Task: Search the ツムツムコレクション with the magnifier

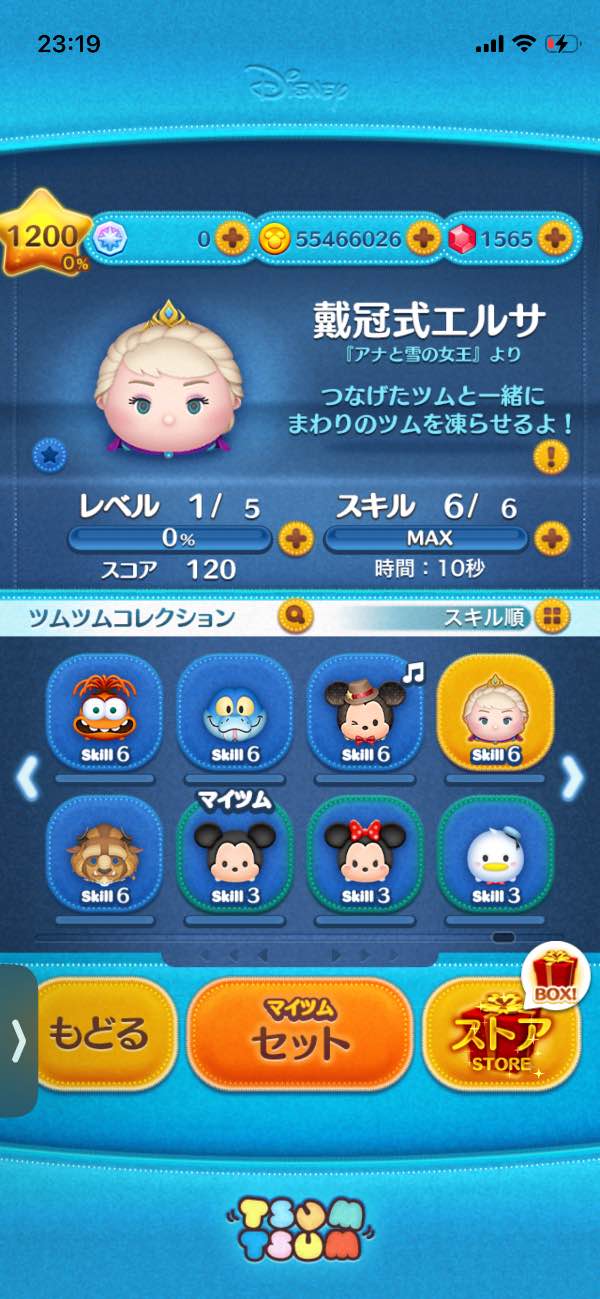Action: (296, 615)
